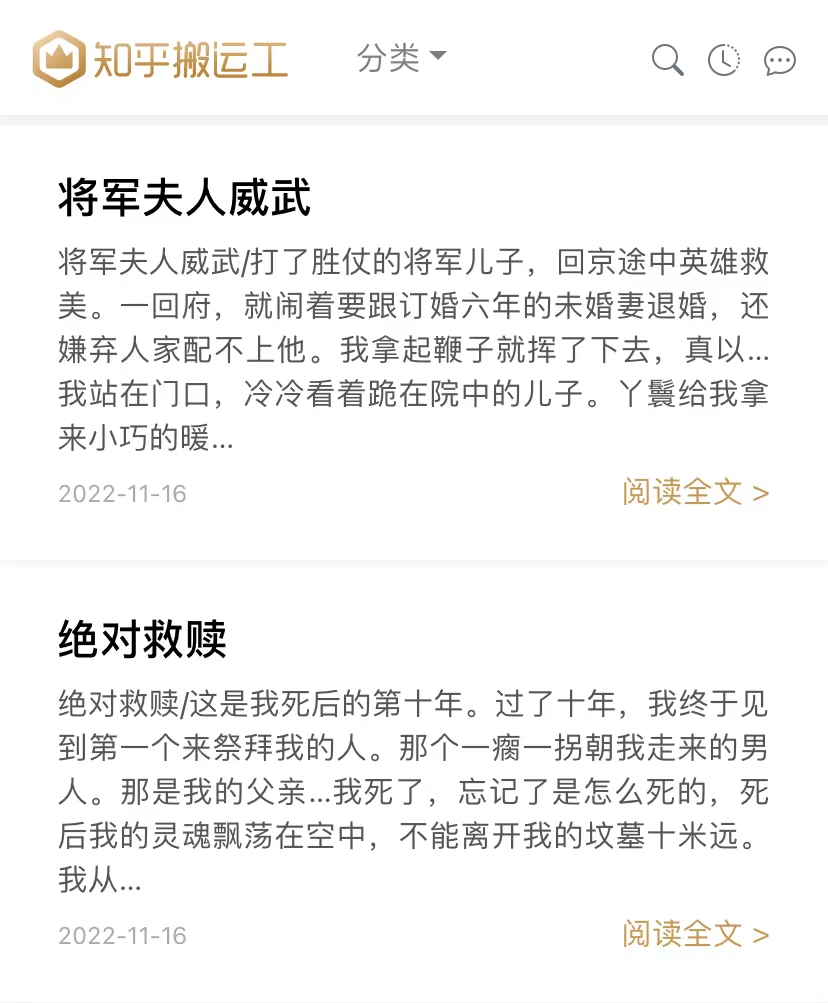Open the category menu arrow beside 分类
Viewport: 828px width, 1003px height.
coord(438,57)
